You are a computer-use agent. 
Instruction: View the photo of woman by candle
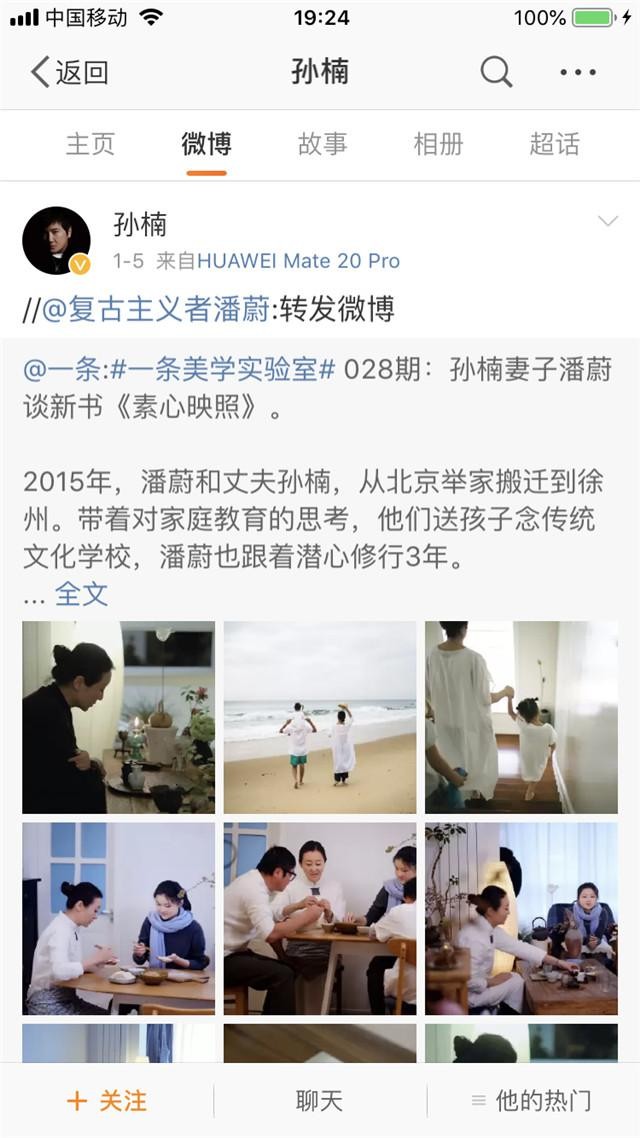pyautogui.click(x=118, y=717)
